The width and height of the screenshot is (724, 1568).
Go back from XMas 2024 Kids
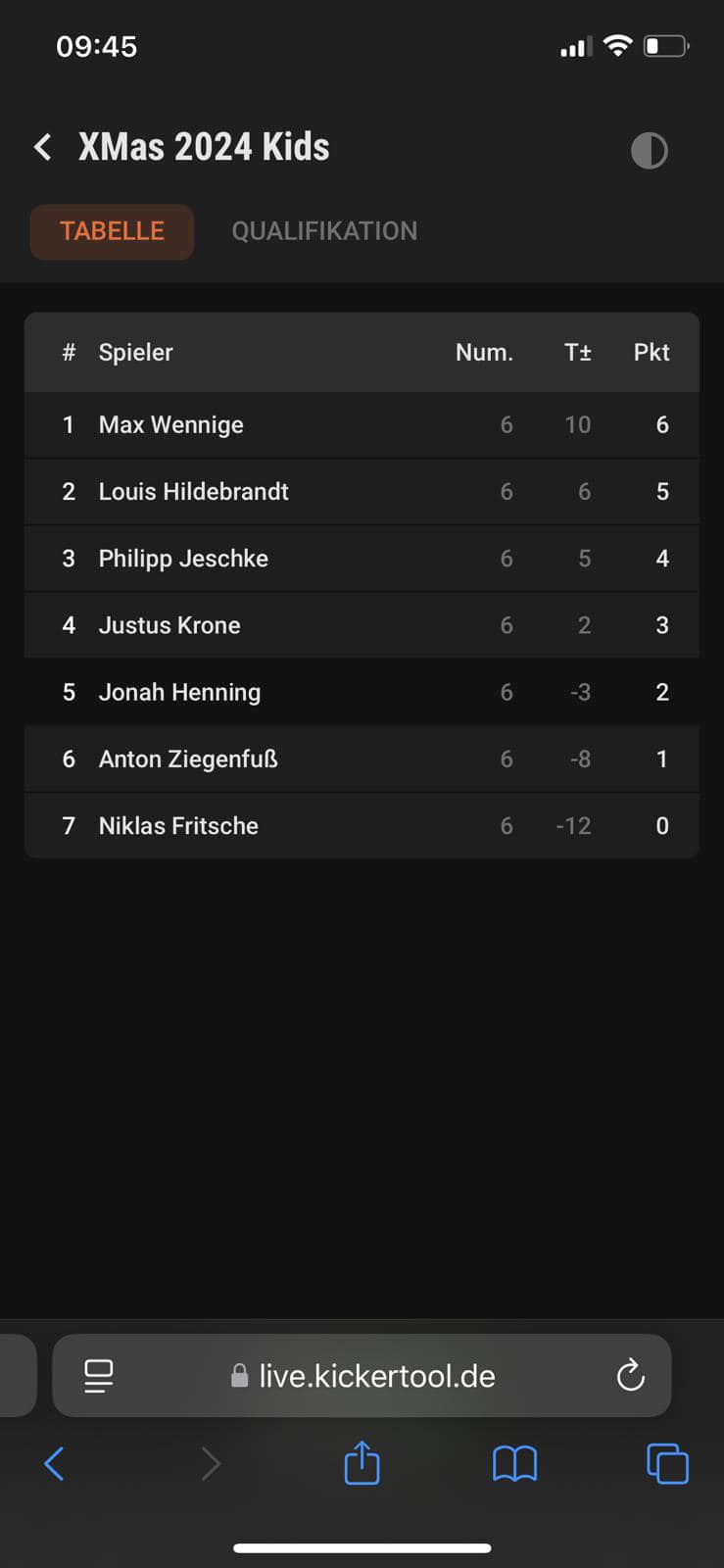43,148
